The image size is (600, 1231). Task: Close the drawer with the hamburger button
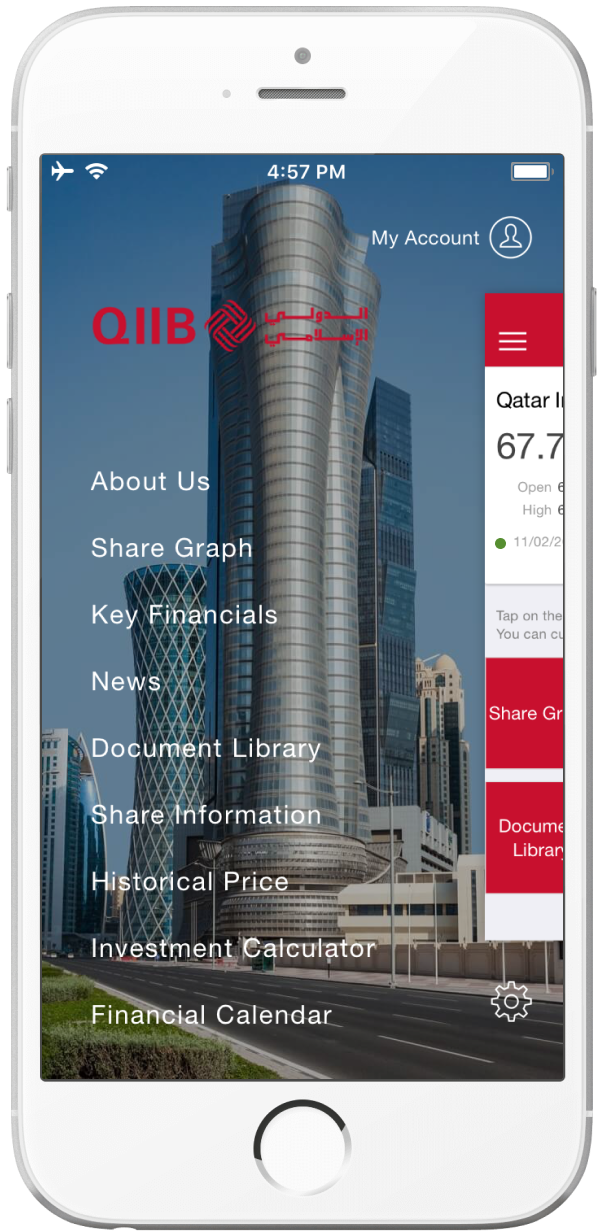512,342
